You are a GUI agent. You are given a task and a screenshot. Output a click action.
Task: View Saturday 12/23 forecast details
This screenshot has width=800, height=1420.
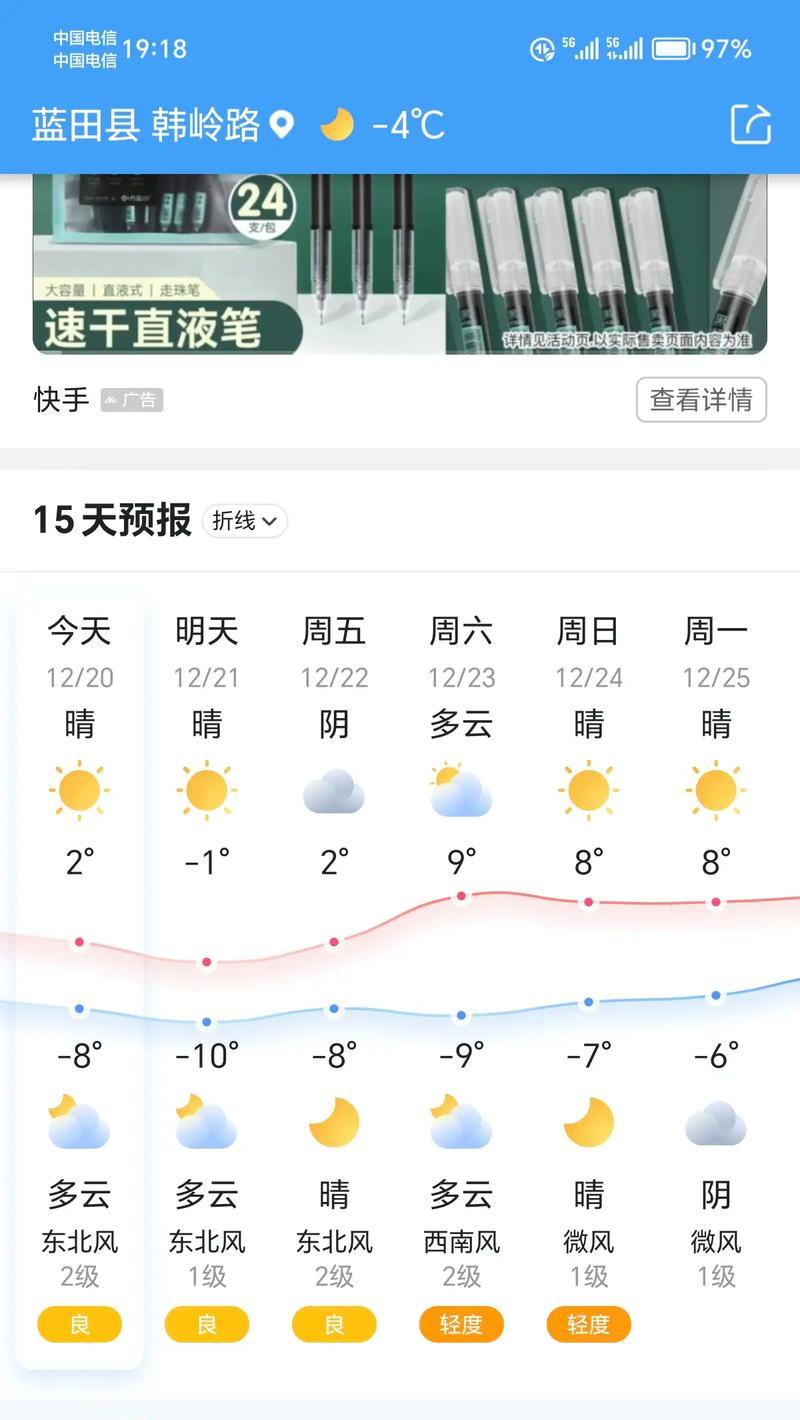click(461, 980)
